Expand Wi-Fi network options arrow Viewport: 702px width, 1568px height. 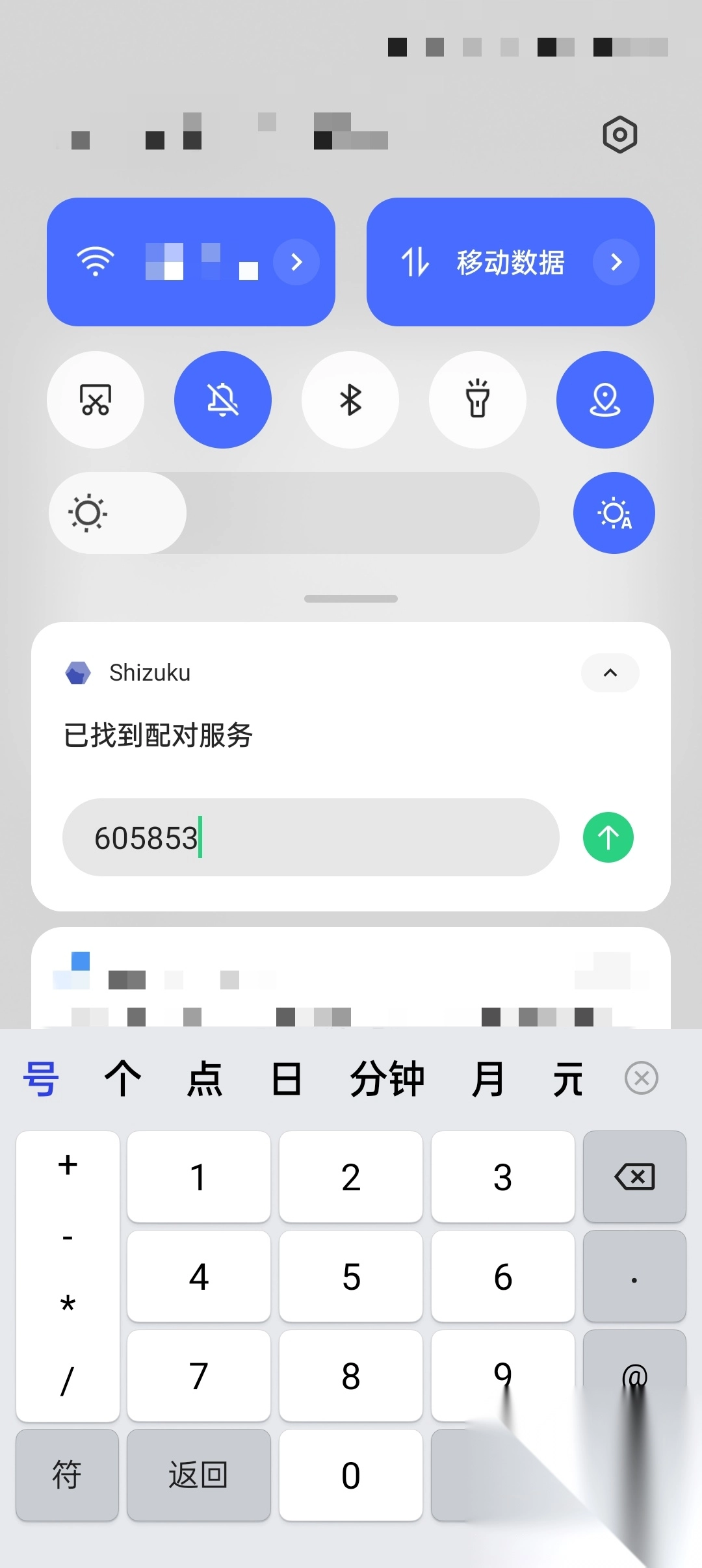point(296,262)
